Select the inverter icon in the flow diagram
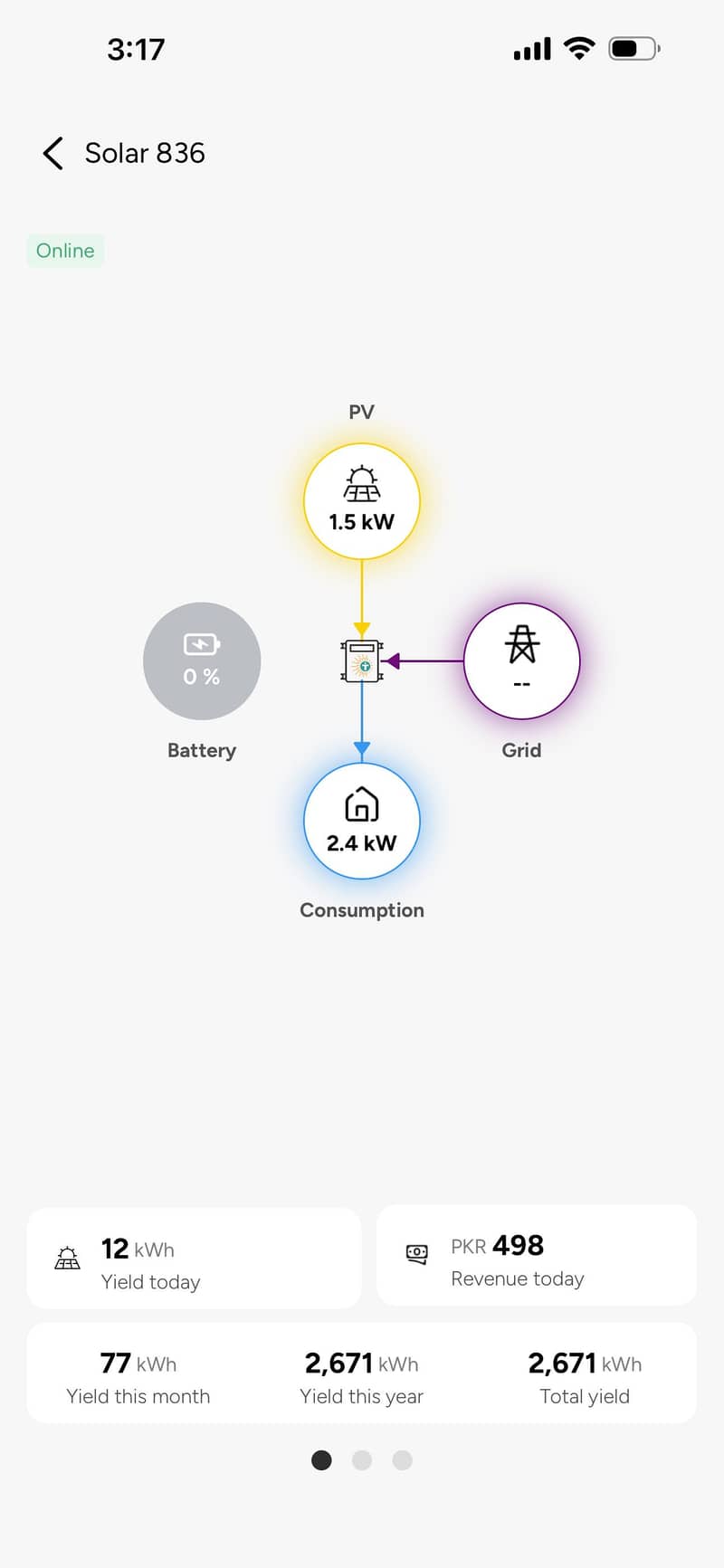This screenshot has height=1568, width=724. [362, 661]
